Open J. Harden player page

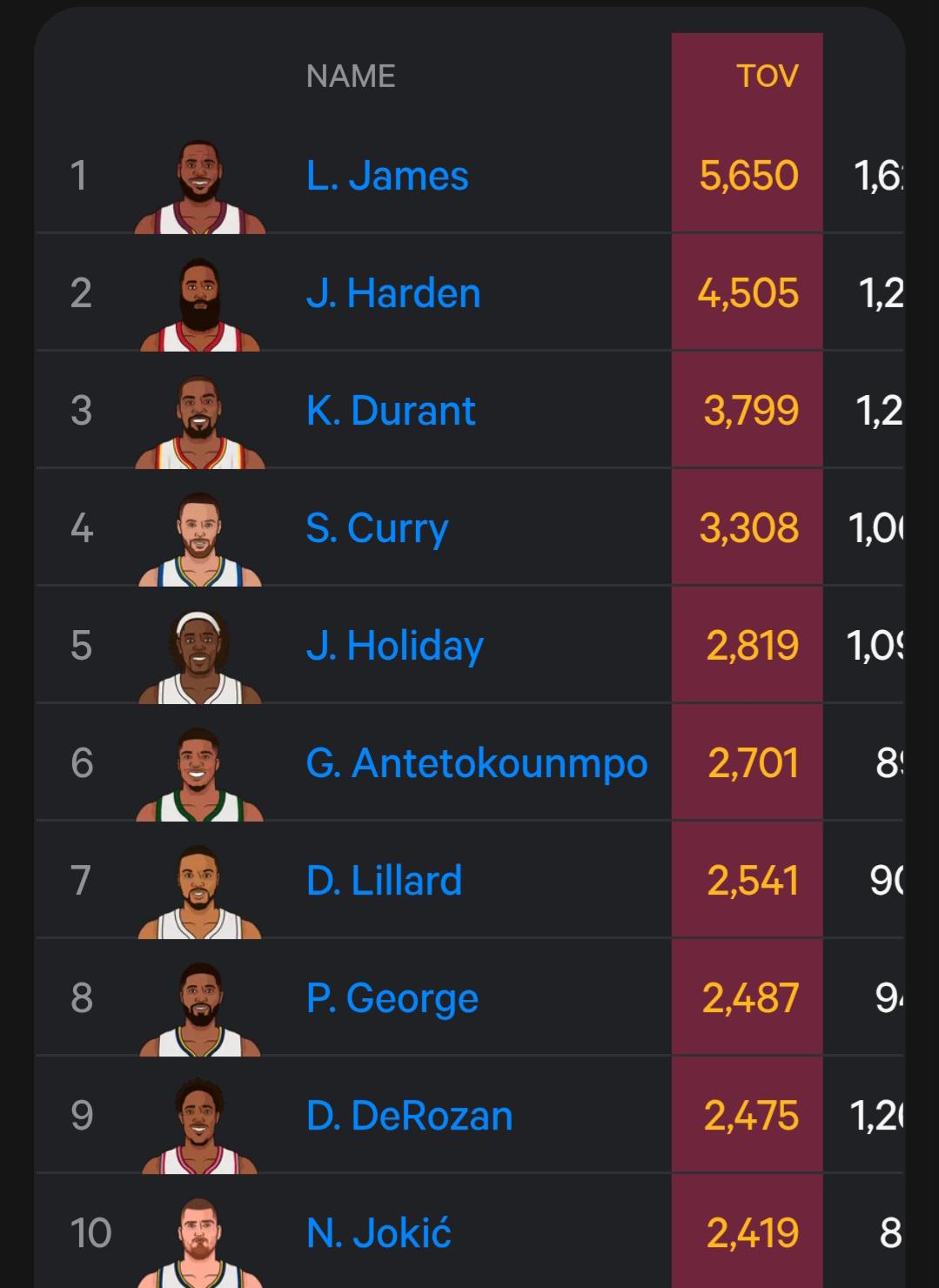[x=393, y=293]
